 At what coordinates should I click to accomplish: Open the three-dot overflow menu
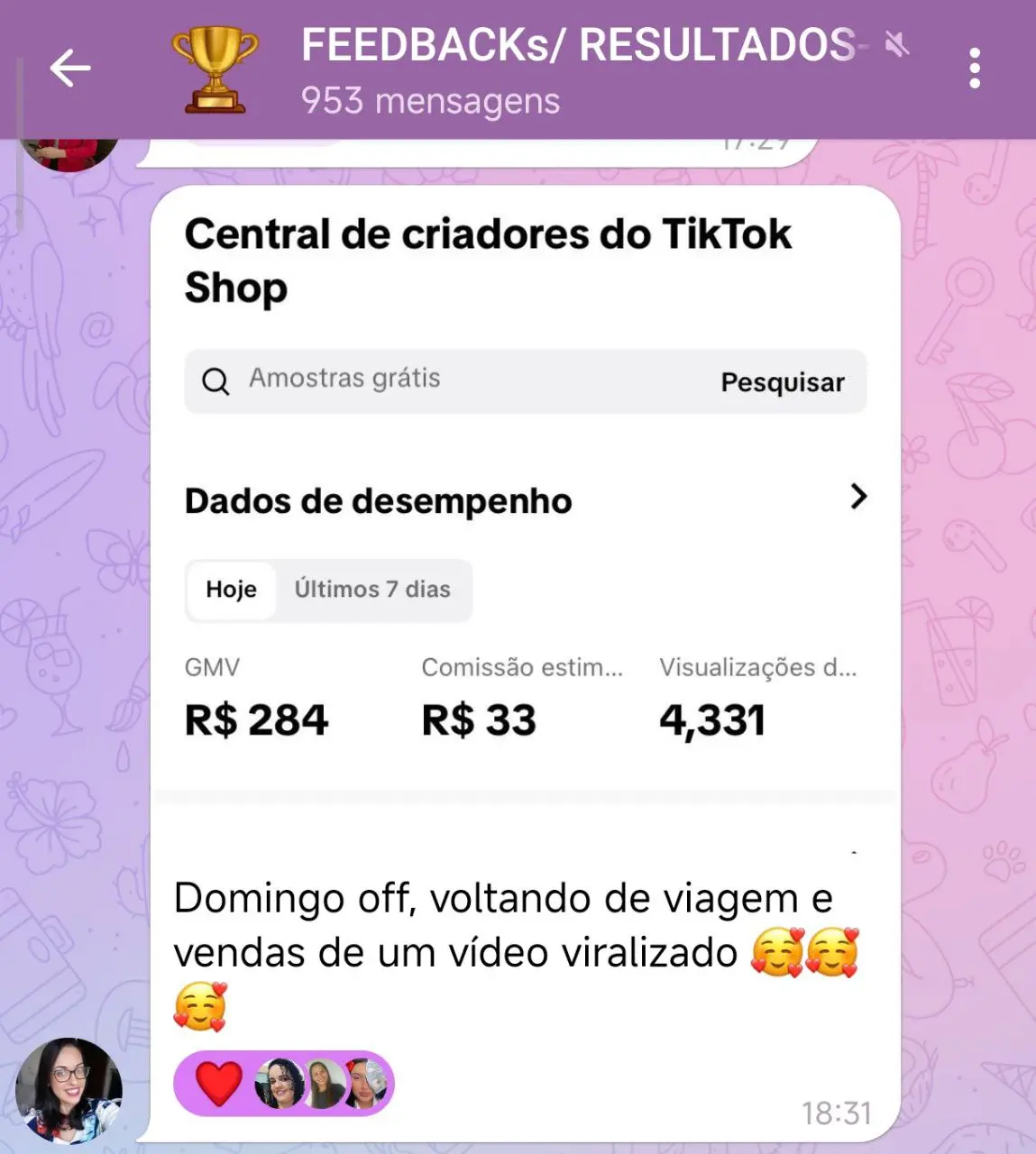(x=974, y=69)
